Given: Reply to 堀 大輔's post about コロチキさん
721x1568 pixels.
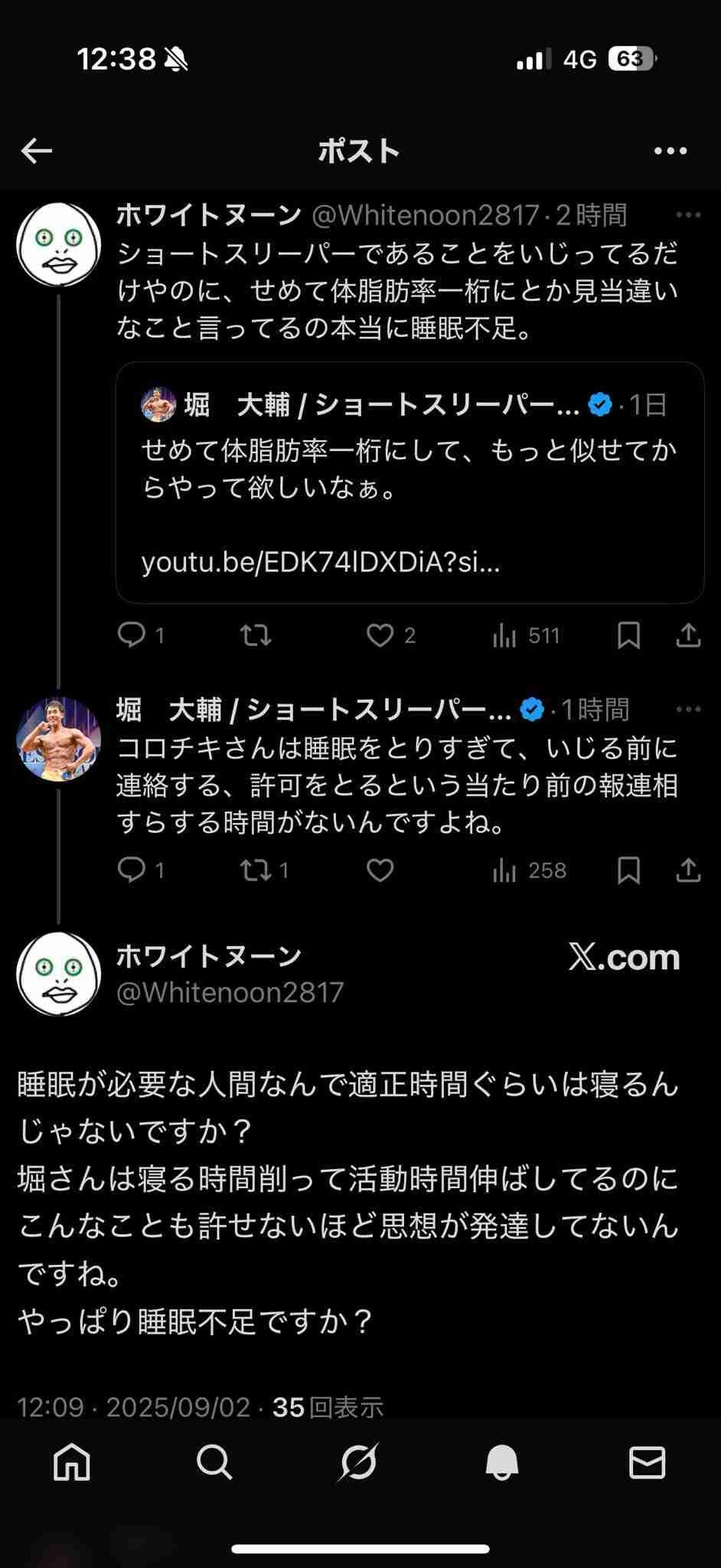Looking at the screenshot, I should 132,870.
